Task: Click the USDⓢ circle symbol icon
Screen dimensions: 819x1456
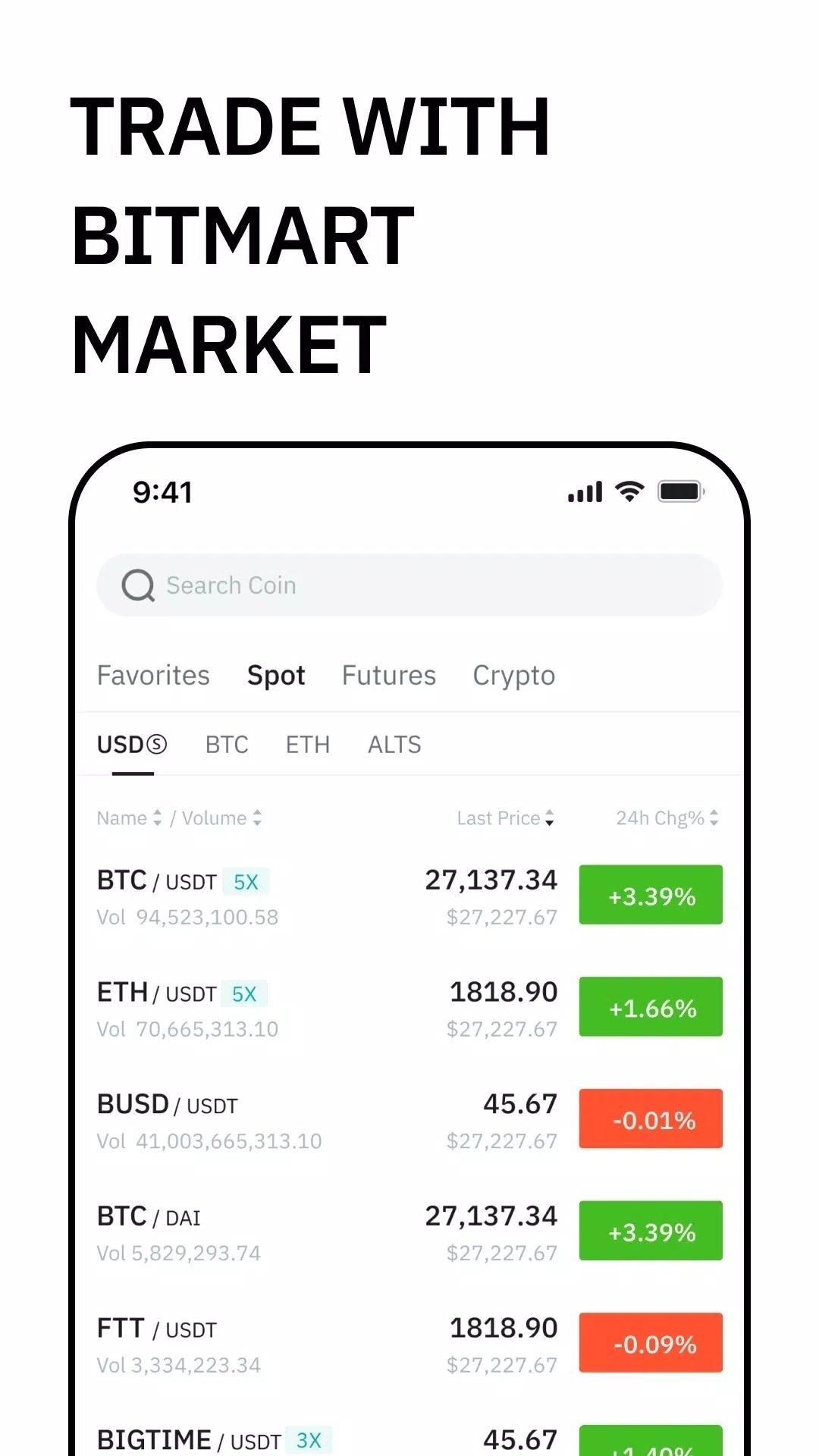Action: tap(158, 745)
